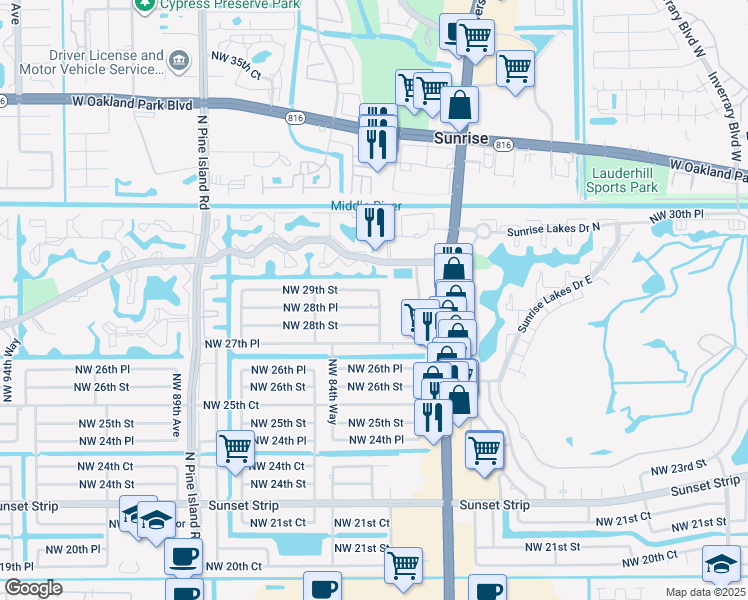Open the graduation cap marker near NW 20th Ct
The width and height of the screenshot is (748, 600).
tap(721, 566)
